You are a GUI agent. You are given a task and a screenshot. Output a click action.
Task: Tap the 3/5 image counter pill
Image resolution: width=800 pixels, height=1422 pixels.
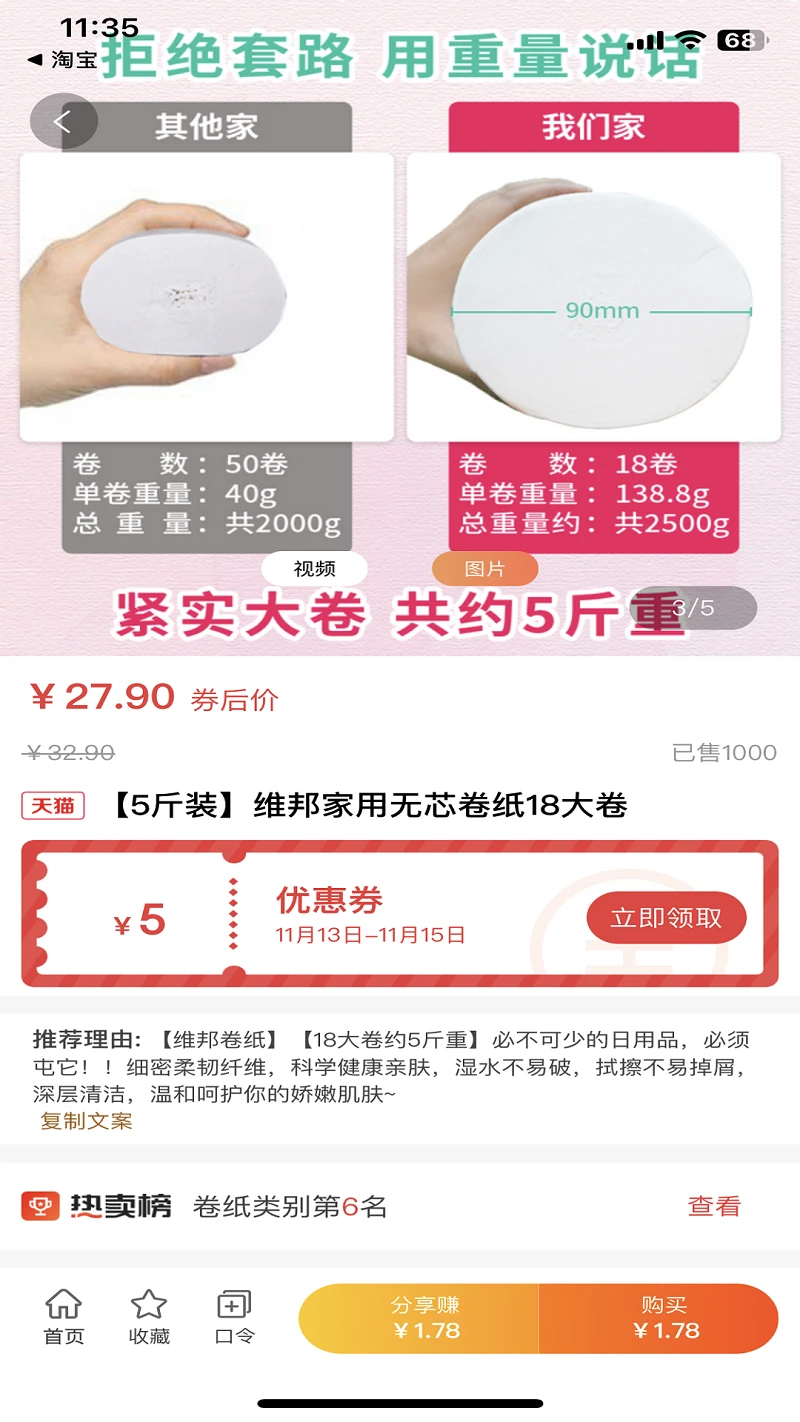tap(702, 608)
